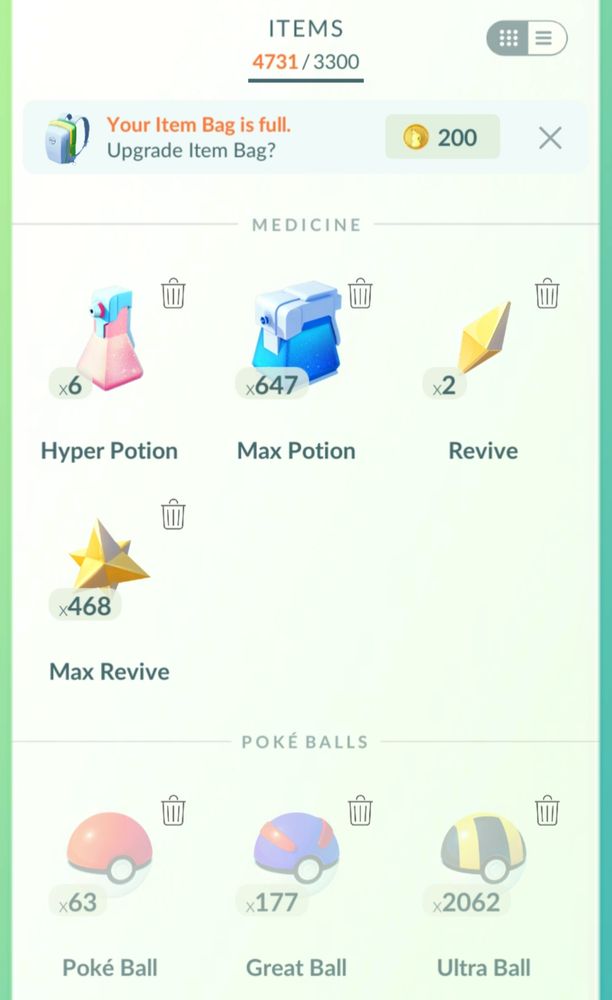This screenshot has height=1000, width=612.
Task: Discard Hyper Potion with trash icon
Action: pyautogui.click(x=173, y=293)
